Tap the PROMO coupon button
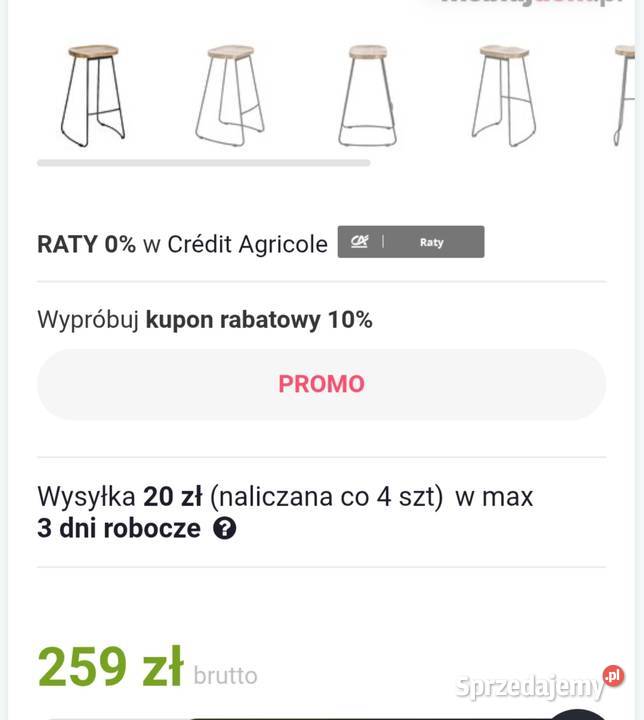The image size is (644, 720). coord(321,384)
